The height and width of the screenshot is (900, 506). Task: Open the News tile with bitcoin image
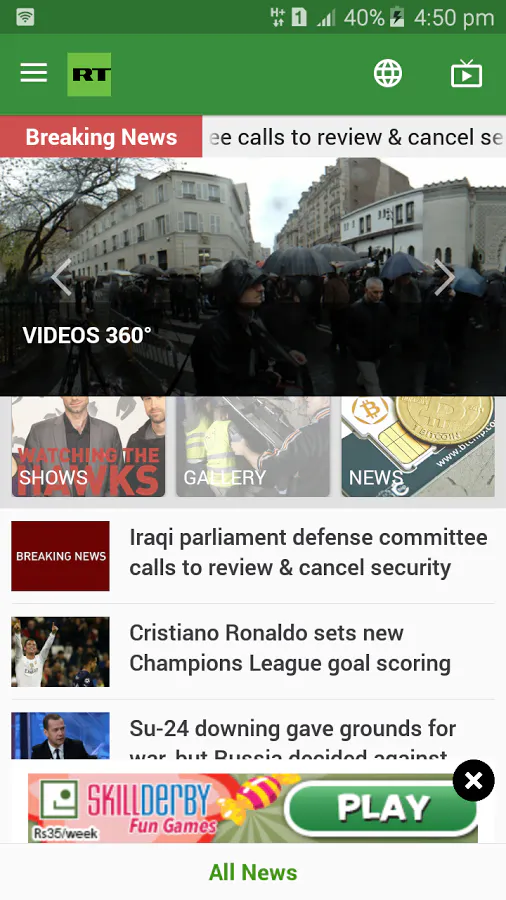[x=418, y=447]
